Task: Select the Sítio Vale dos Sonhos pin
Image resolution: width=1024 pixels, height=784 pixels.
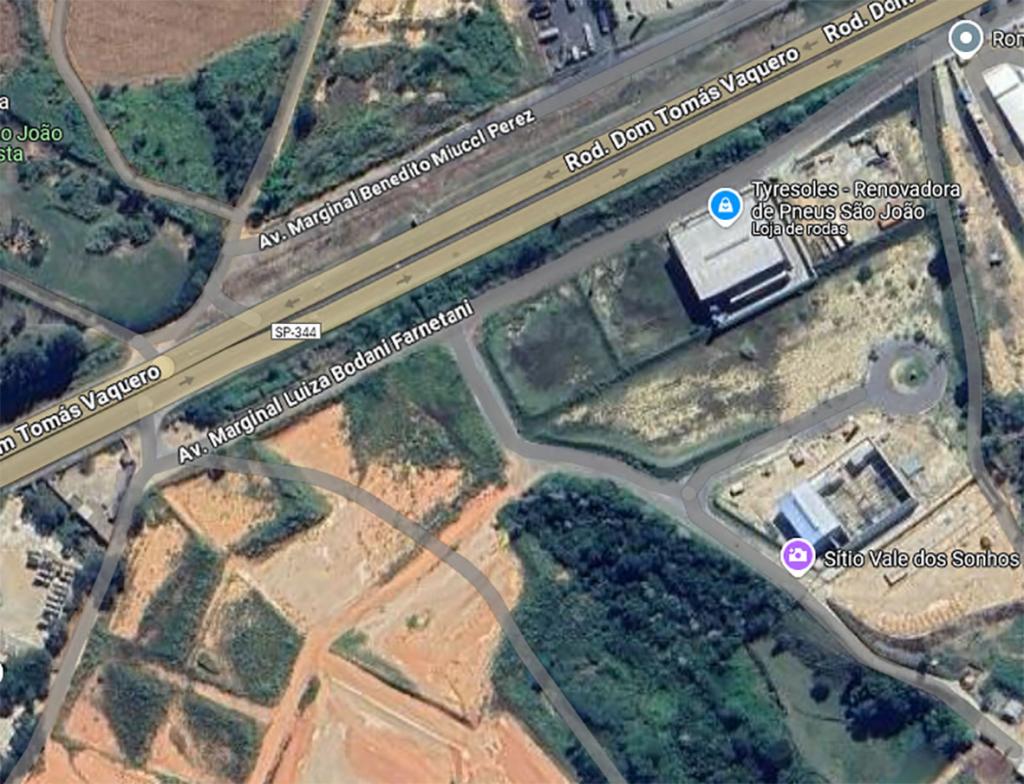Action: (x=797, y=555)
